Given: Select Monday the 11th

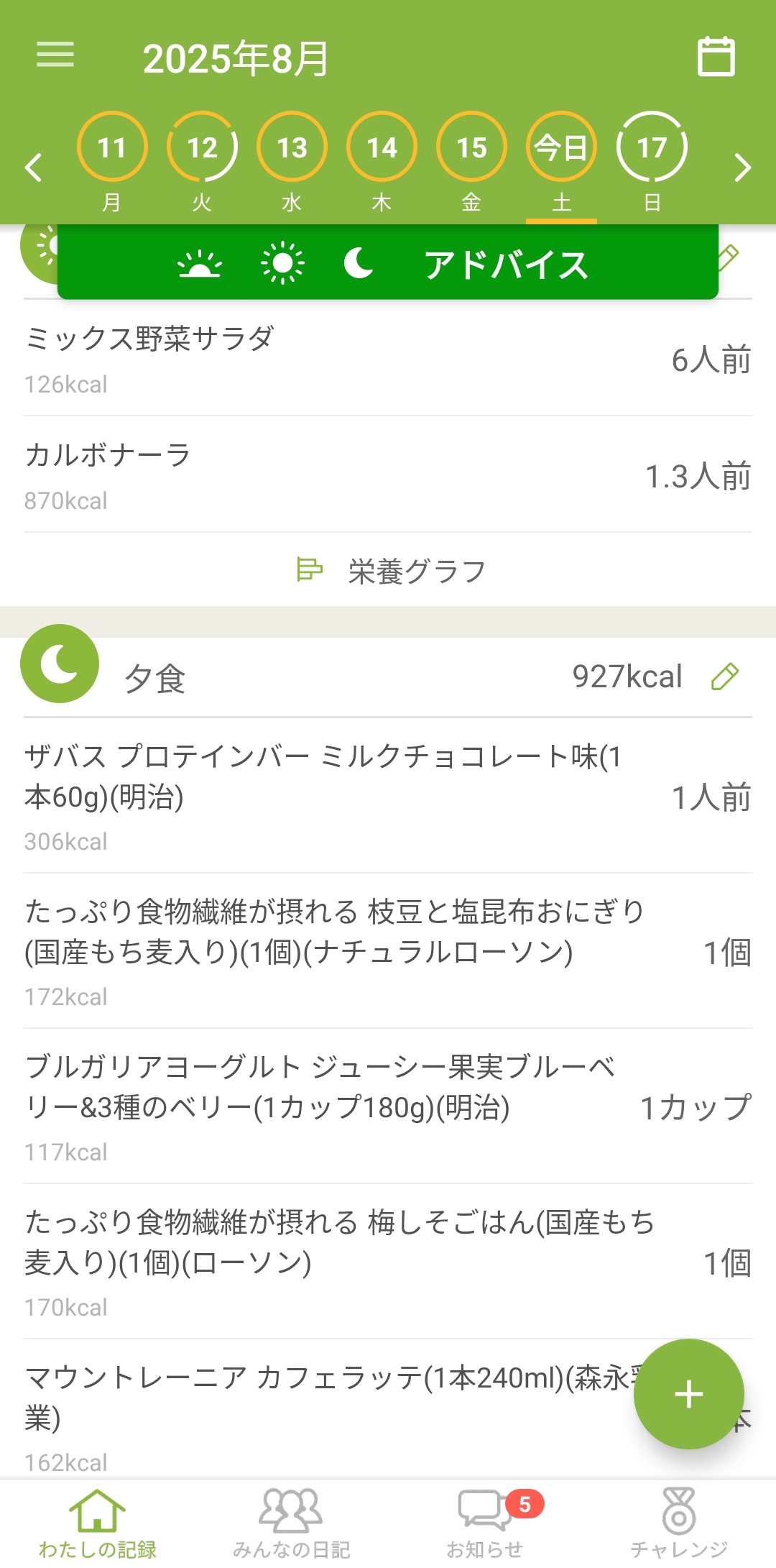Looking at the screenshot, I should [112, 148].
